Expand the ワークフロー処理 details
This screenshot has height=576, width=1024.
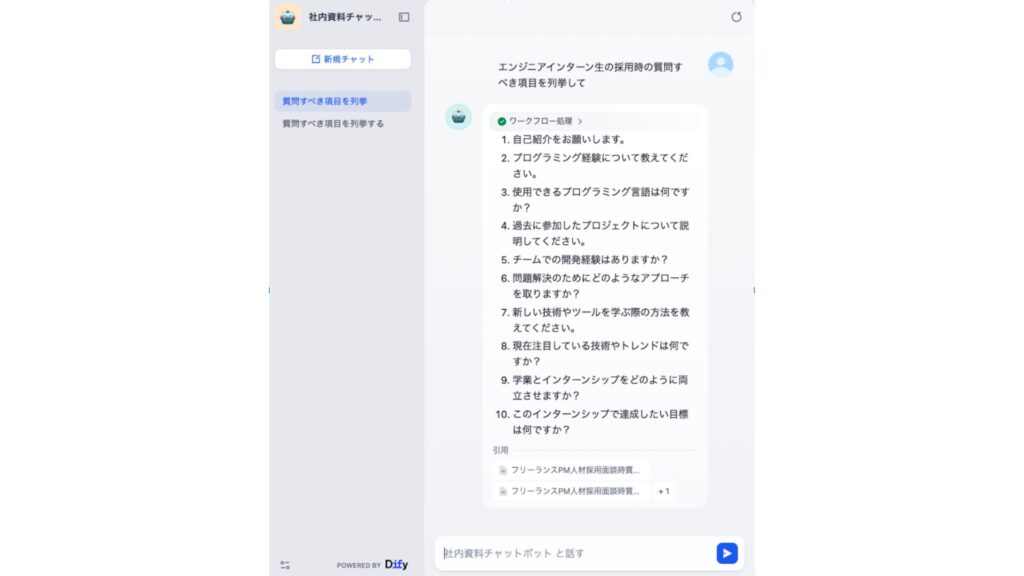pos(541,121)
